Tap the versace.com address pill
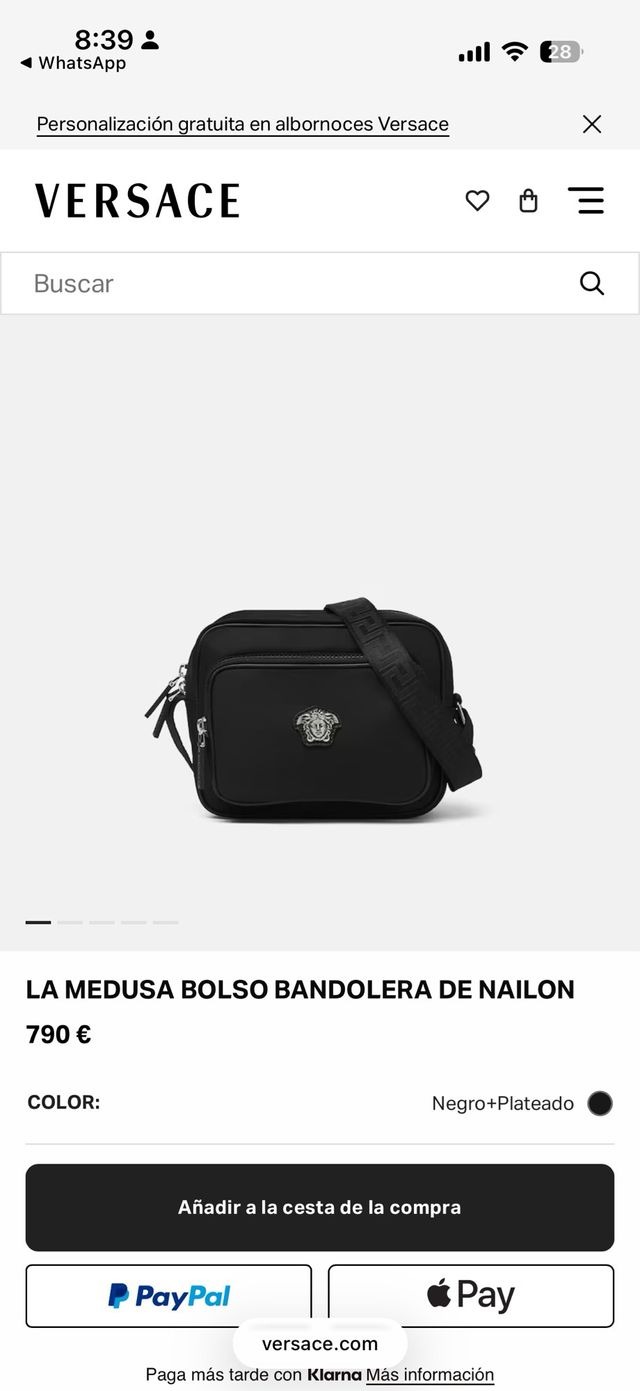 pyautogui.click(x=320, y=1343)
